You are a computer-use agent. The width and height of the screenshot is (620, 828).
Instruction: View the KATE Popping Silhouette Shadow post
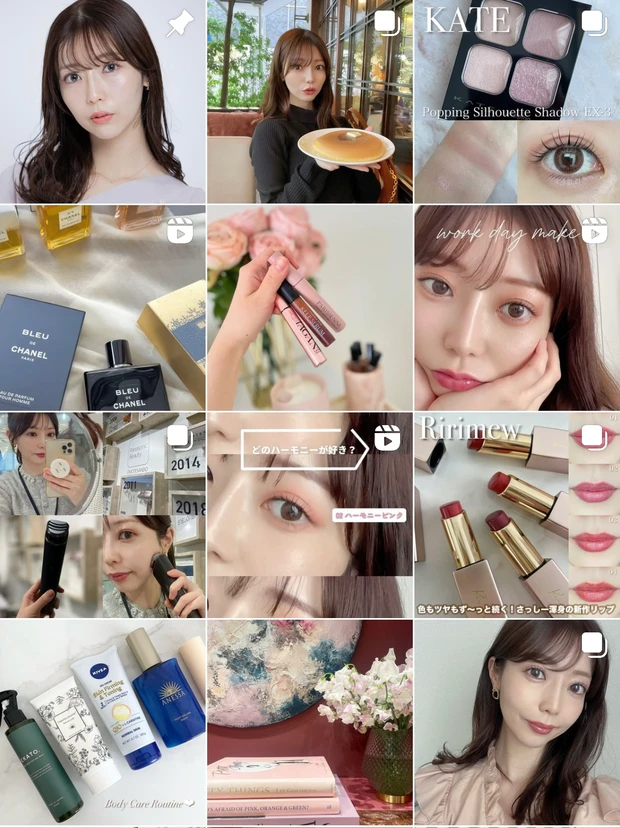pyautogui.click(x=517, y=102)
